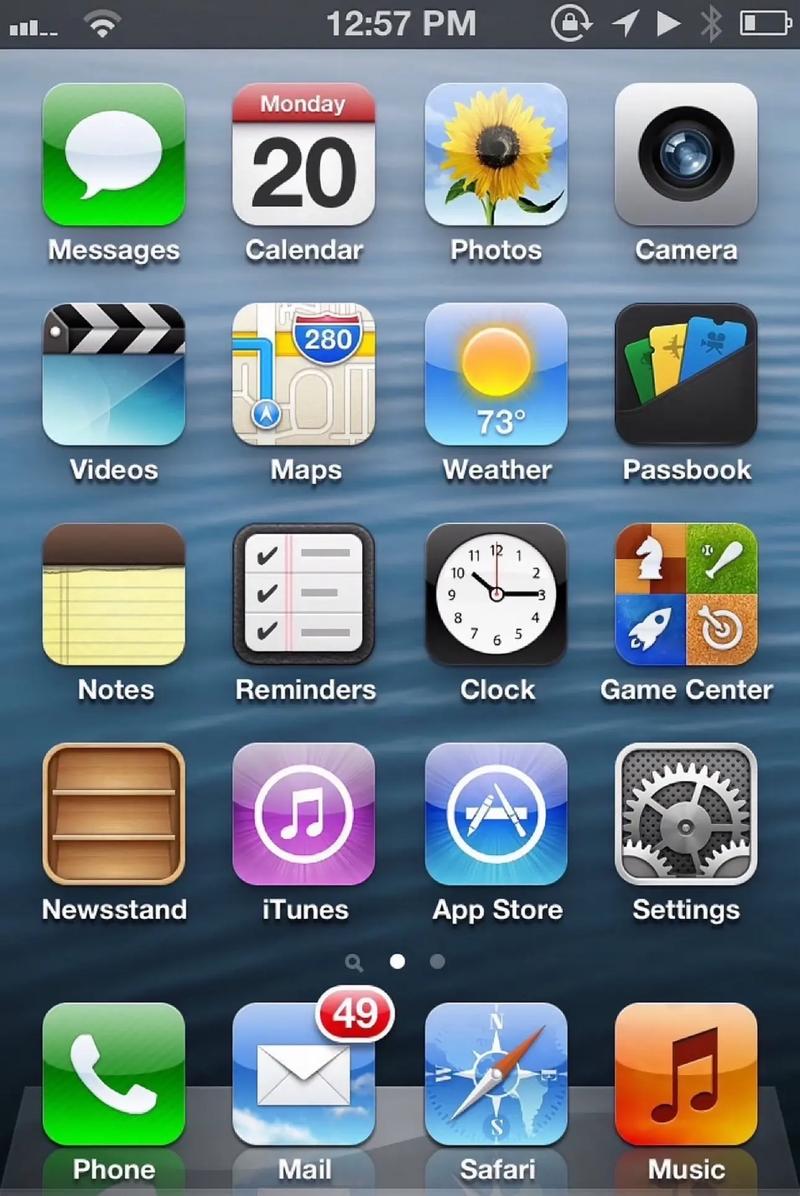Open the Notes app

click(114, 595)
